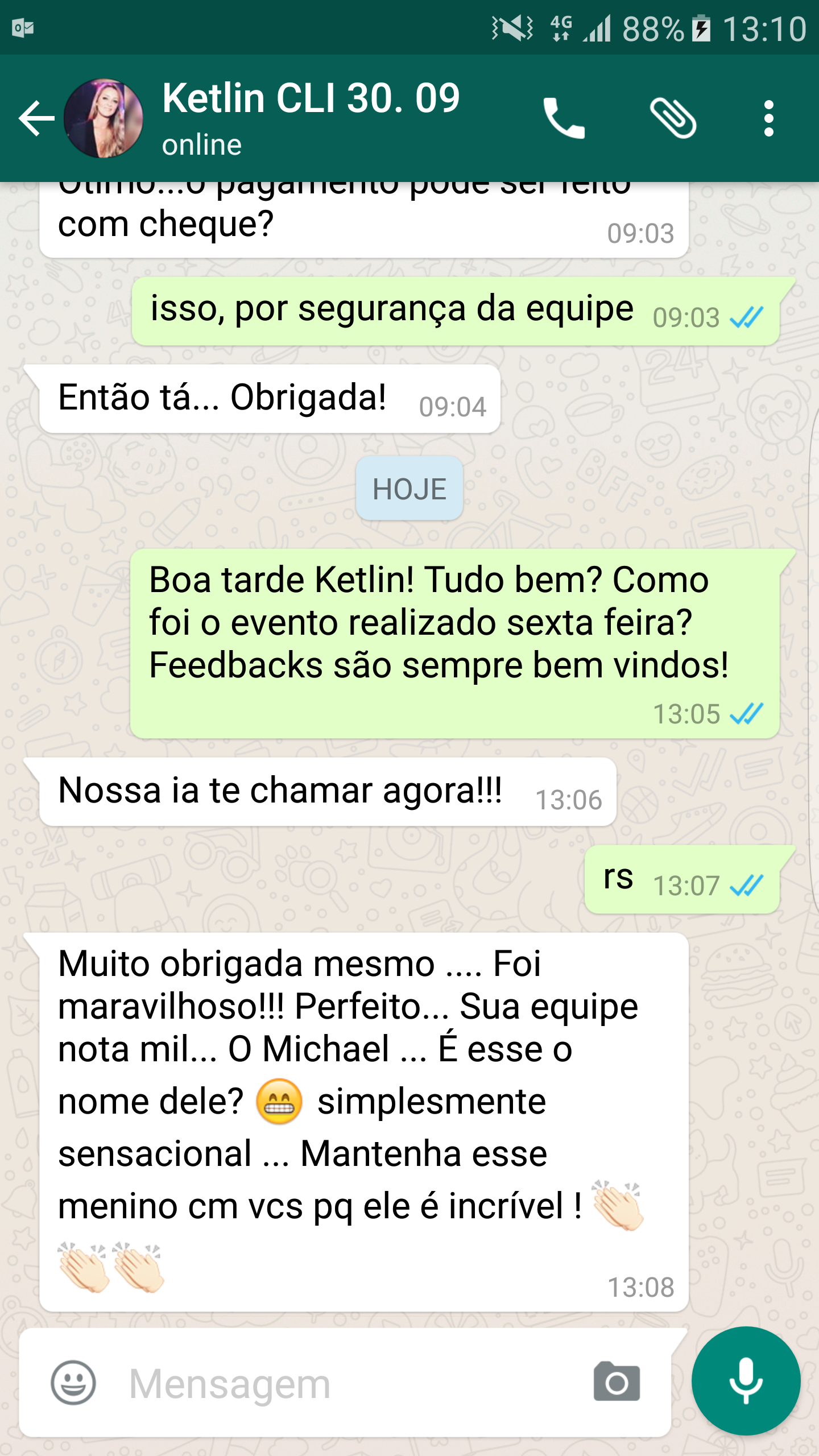
Task: Focus the Mensagem text field
Action: tap(341, 1383)
